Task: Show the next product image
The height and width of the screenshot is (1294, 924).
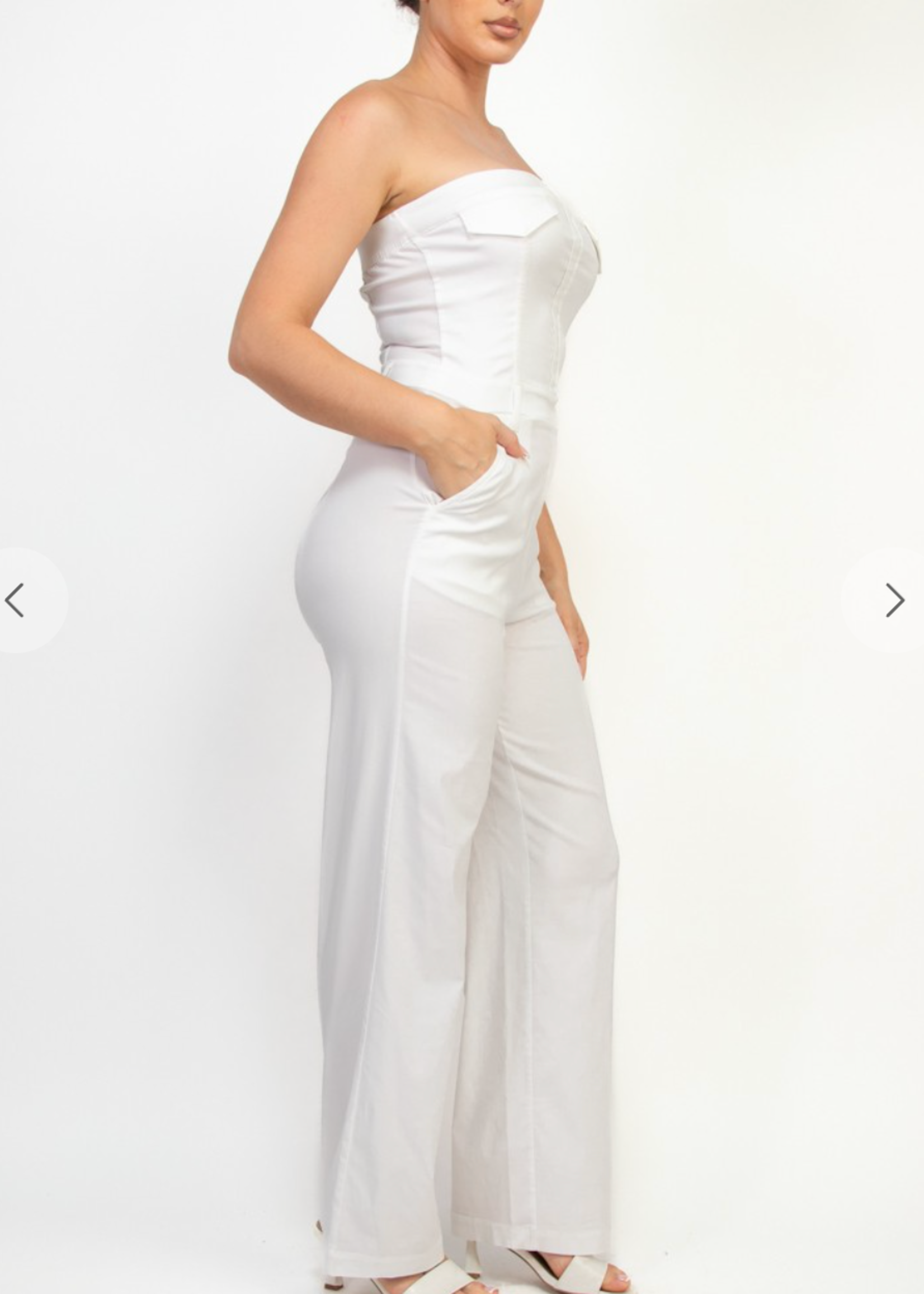Action: coord(894,600)
